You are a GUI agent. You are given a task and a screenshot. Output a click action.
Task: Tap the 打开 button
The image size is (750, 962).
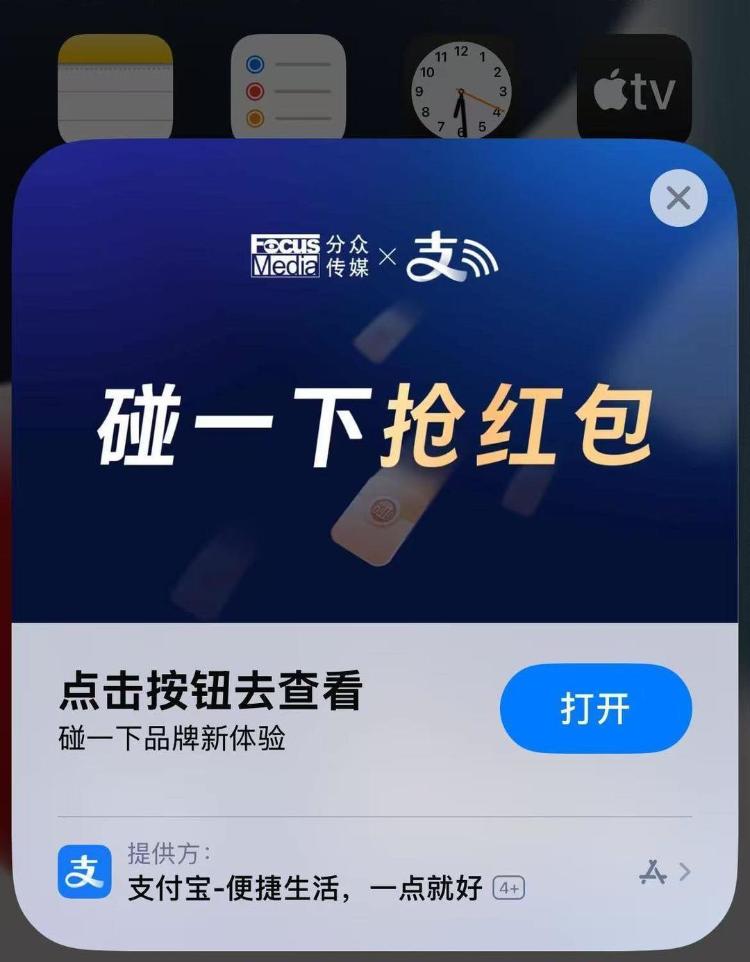point(595,709)
